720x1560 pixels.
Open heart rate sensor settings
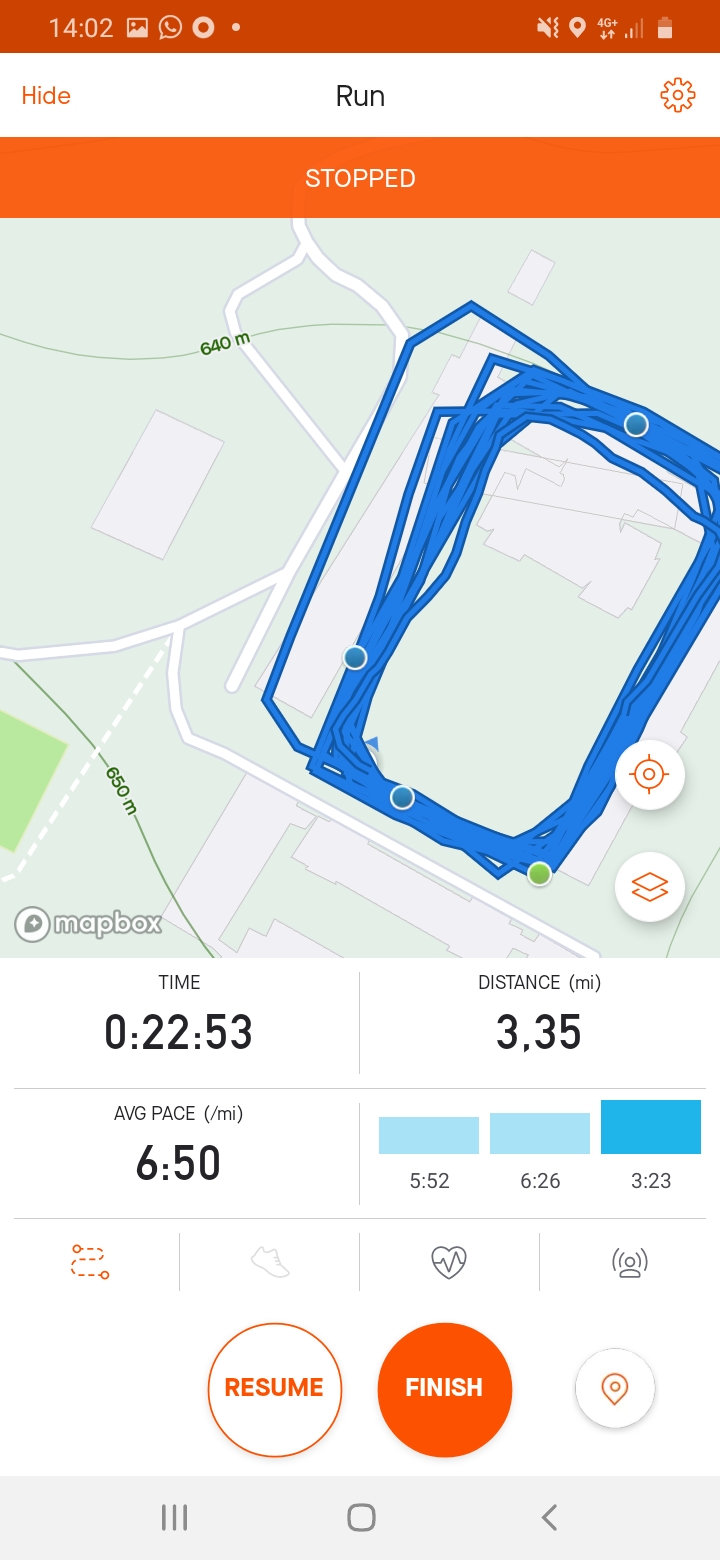pyautogui.click(x=449, y=1262)
